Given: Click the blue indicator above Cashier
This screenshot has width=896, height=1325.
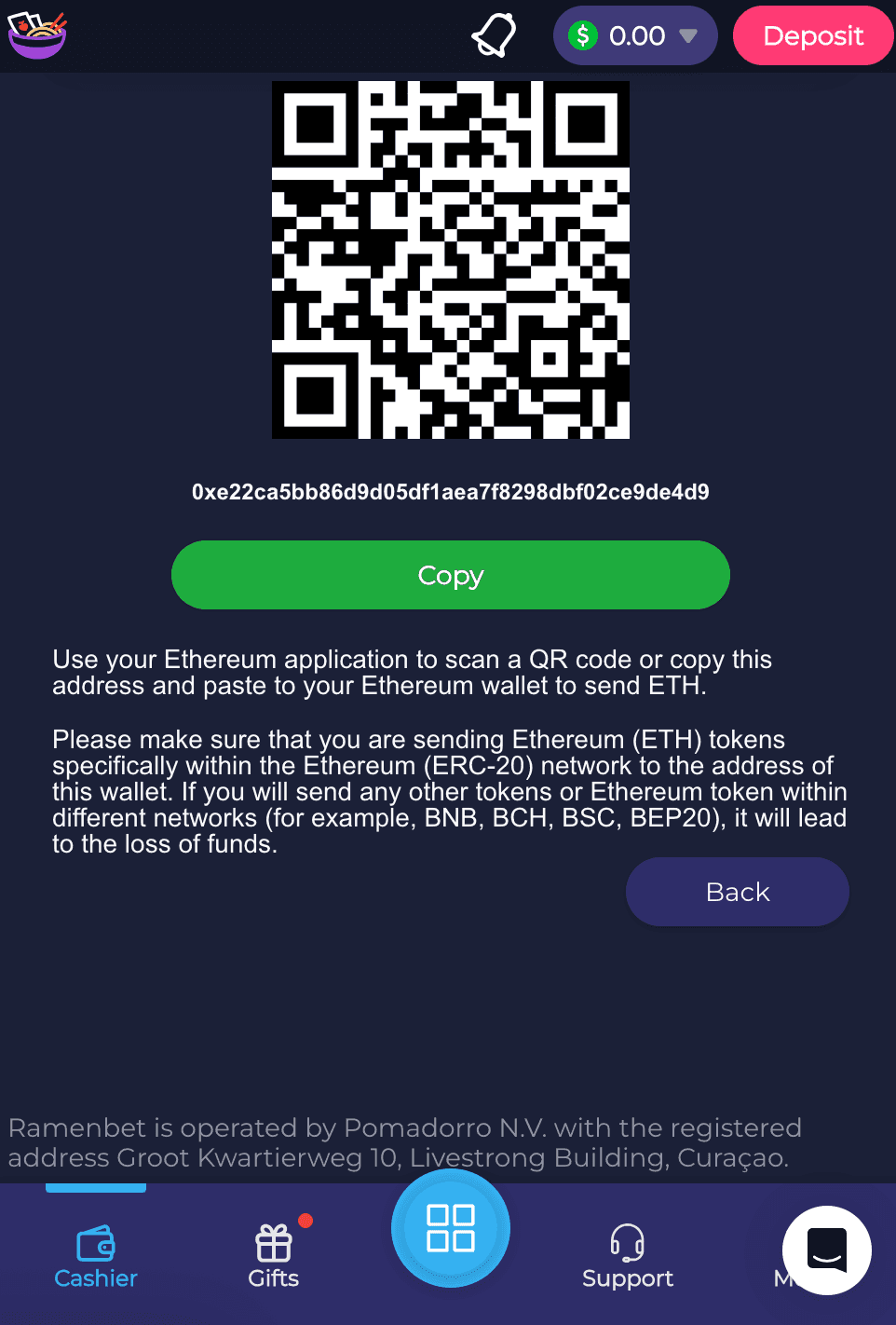Looking at the screenshot, I should (x=95, y=1187).
